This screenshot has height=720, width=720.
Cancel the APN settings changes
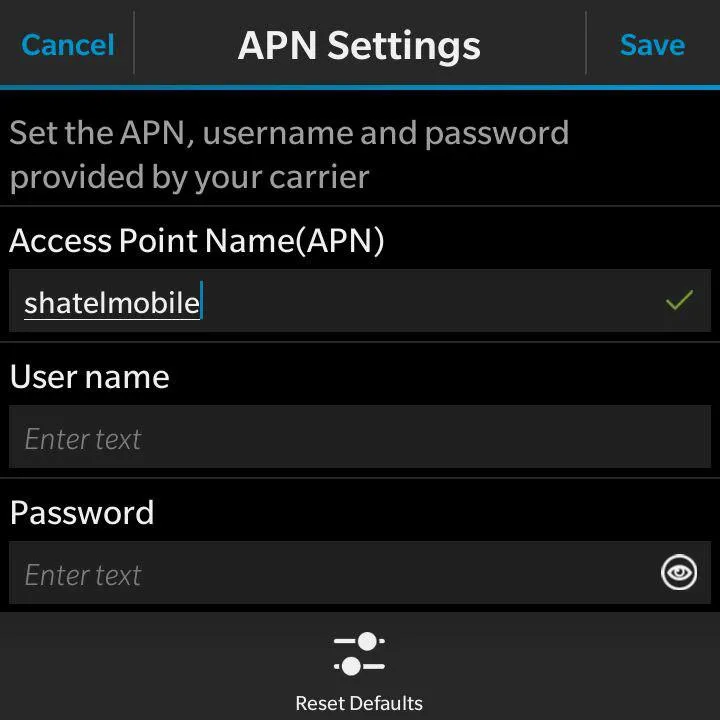(x=67, y=45)
